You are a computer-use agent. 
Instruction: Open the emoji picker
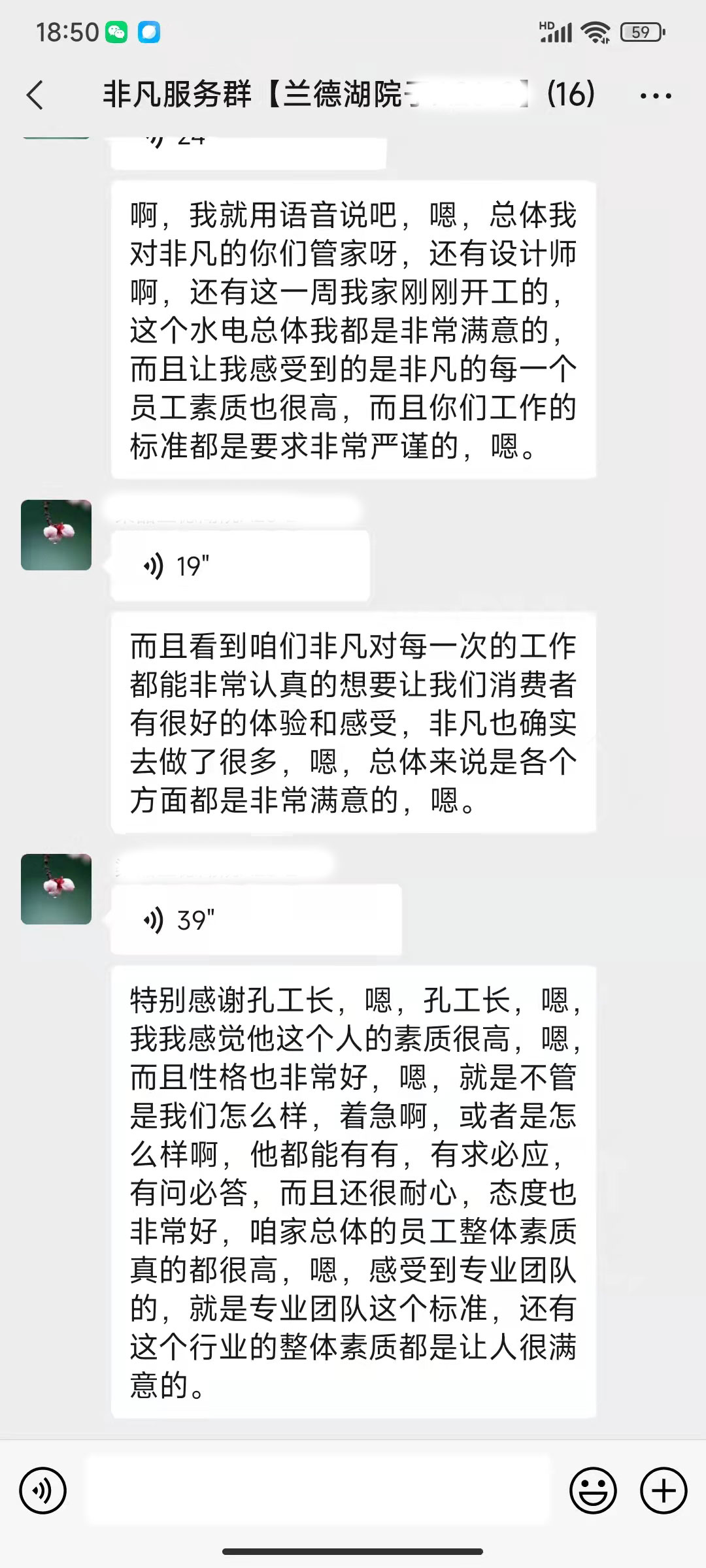(593, 1491)
